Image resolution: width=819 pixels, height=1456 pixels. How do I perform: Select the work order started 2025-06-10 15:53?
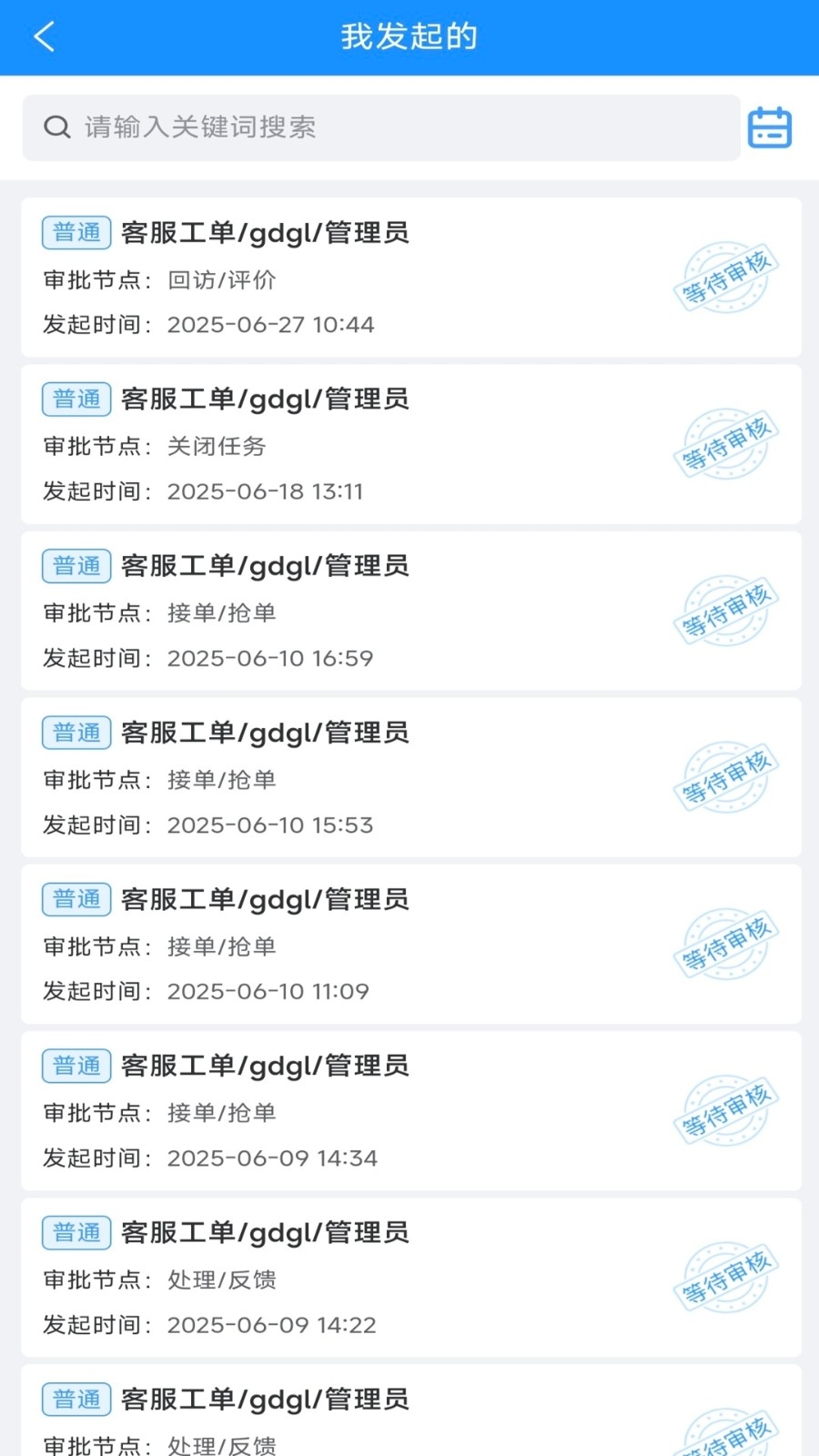(410, 777)
